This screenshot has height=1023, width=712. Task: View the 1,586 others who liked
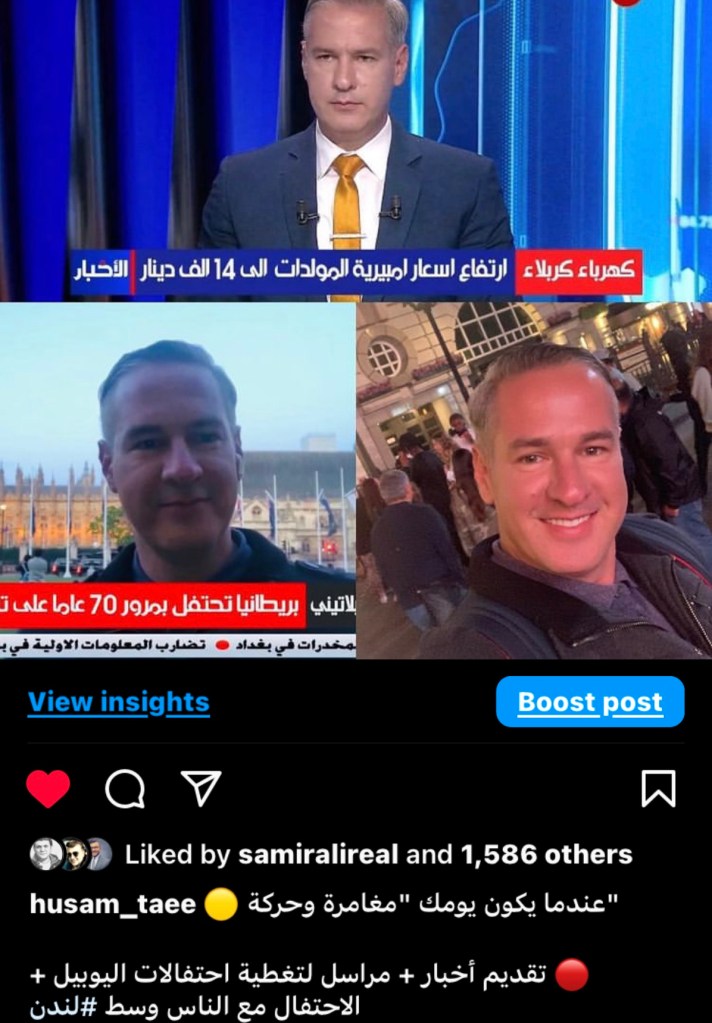pos(546,854)
